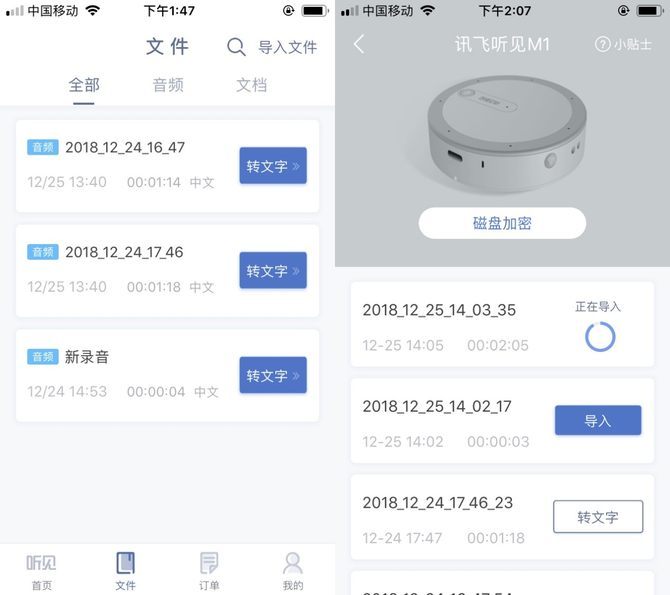
Task: Go back from the 讯飞听见M1 screen
Action: point(359,44)
